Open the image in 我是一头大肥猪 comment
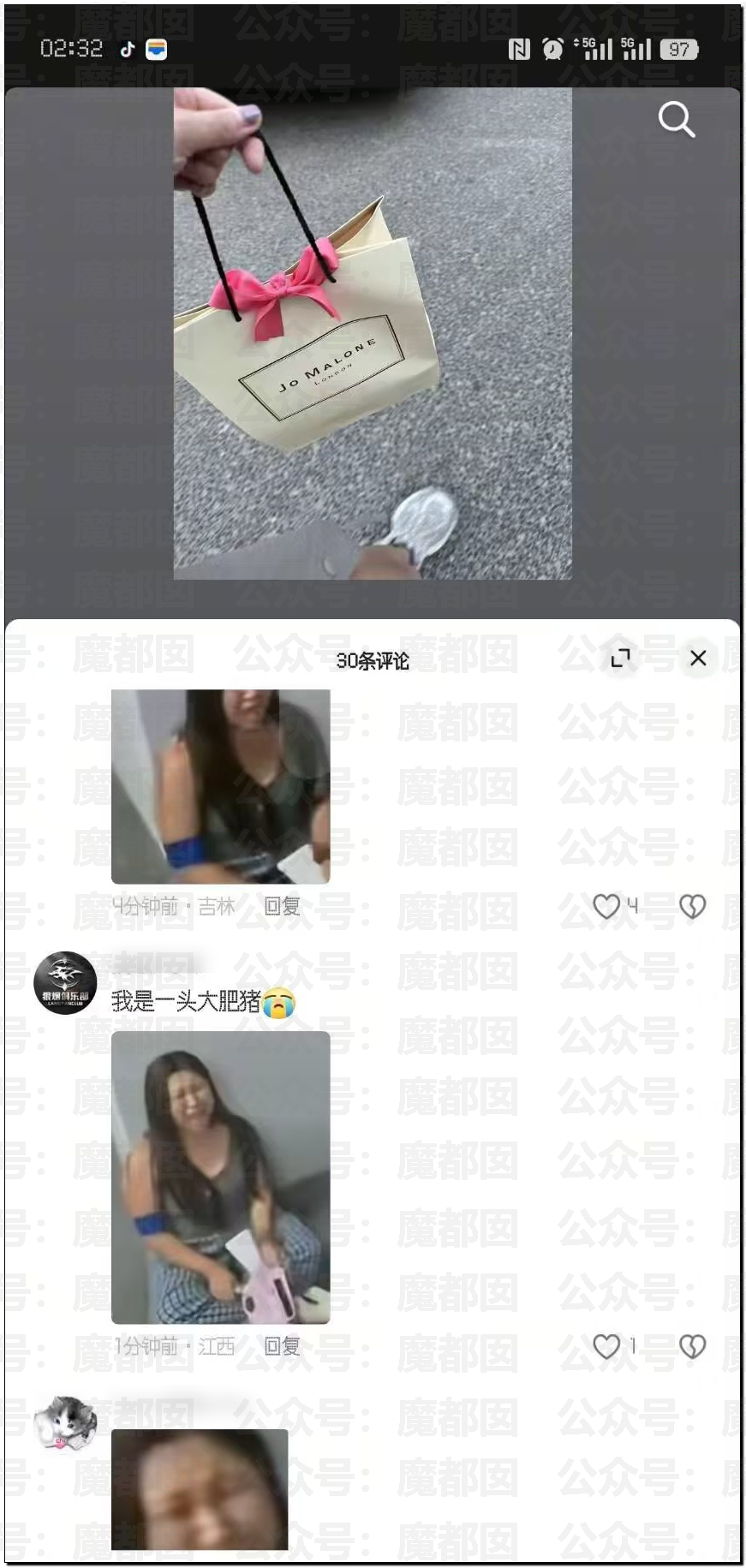The height and width of the screenshot is (1568, 746). (220, 1177)
